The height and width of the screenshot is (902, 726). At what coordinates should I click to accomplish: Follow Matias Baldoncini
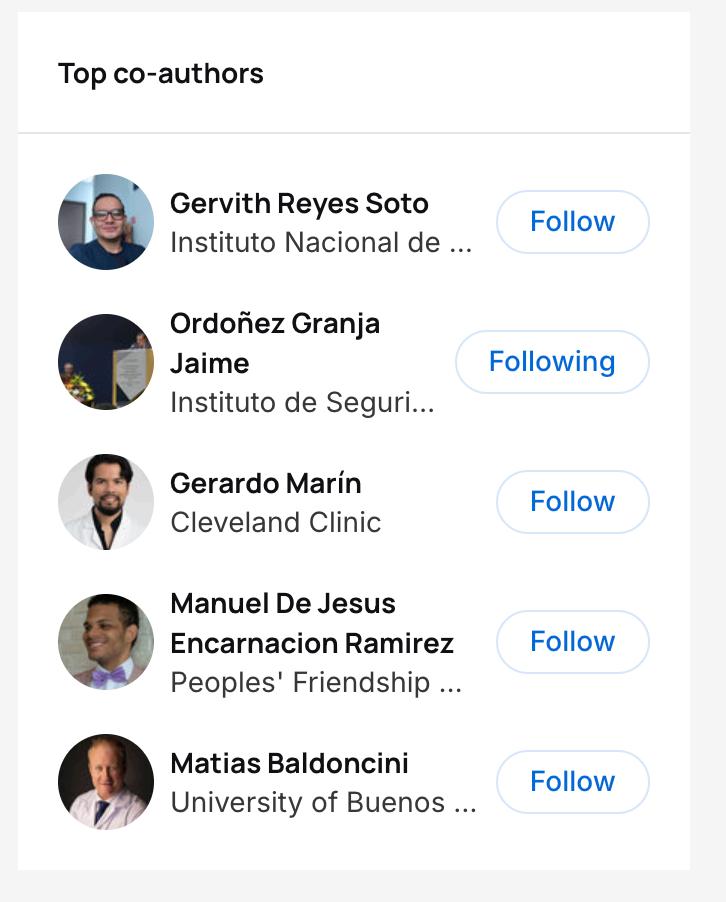[572, 782]
